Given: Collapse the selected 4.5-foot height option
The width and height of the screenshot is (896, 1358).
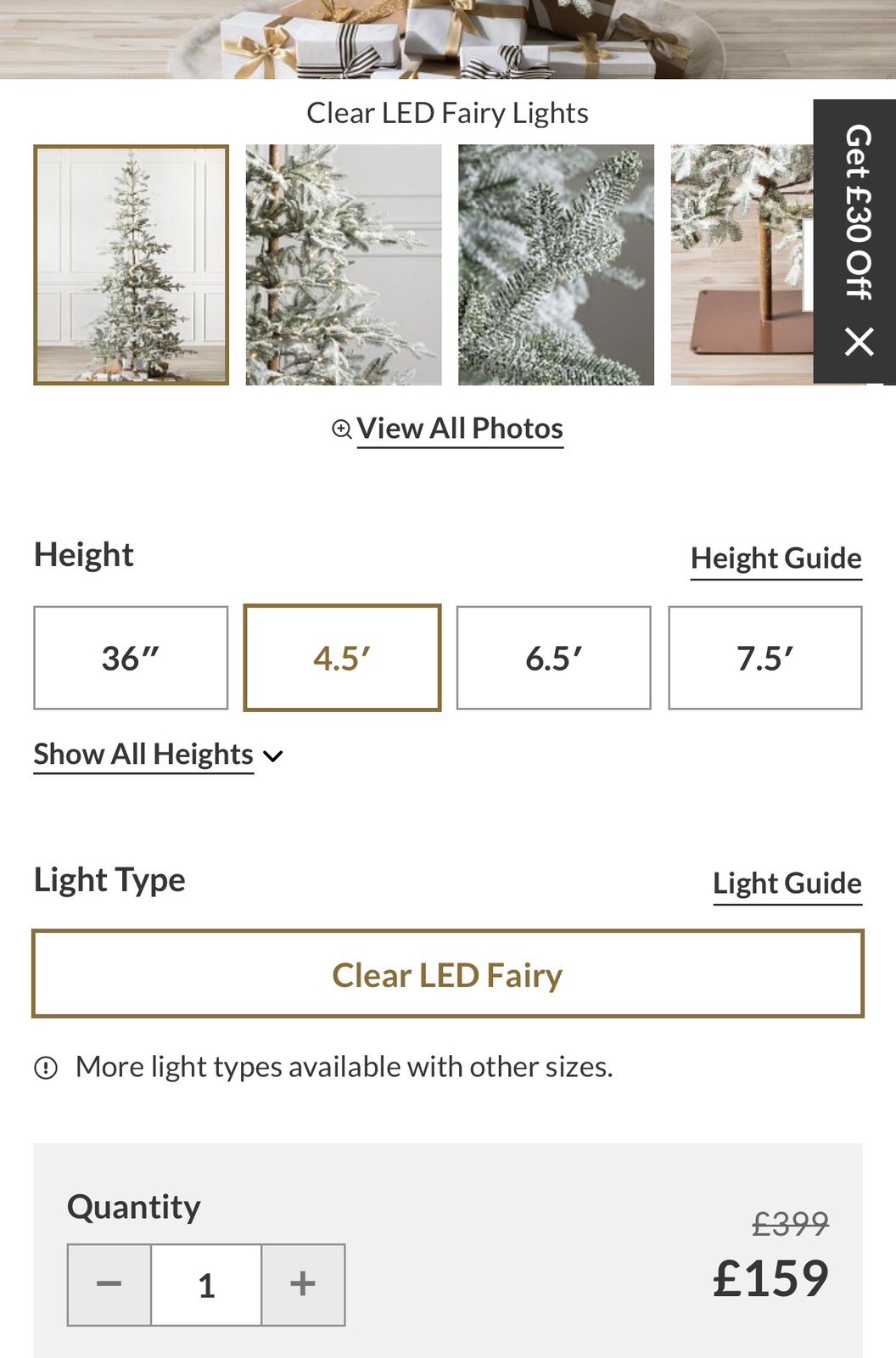Looking at the screenshot, I should (x=343, y=657).
